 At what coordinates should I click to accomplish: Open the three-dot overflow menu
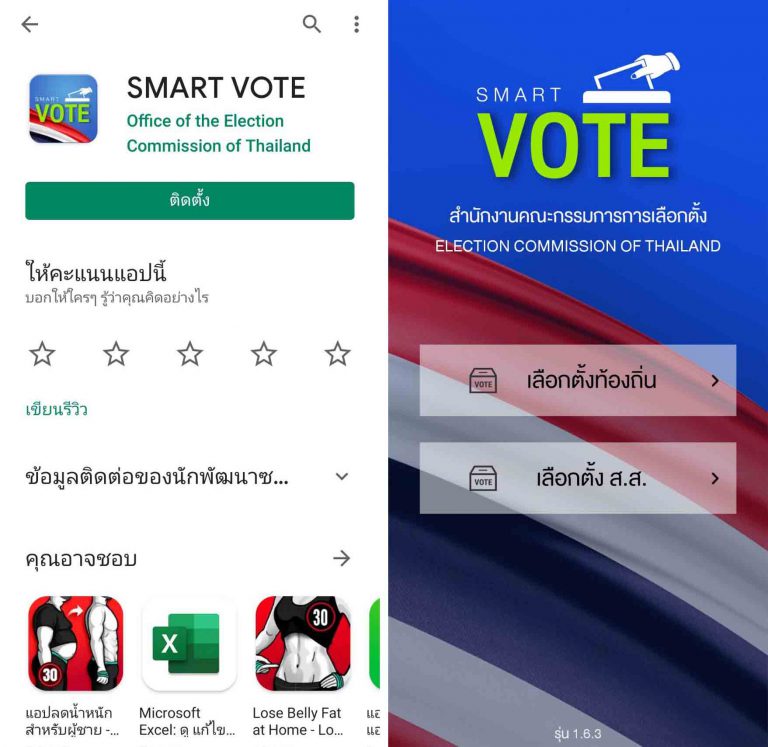coord(356,25)
